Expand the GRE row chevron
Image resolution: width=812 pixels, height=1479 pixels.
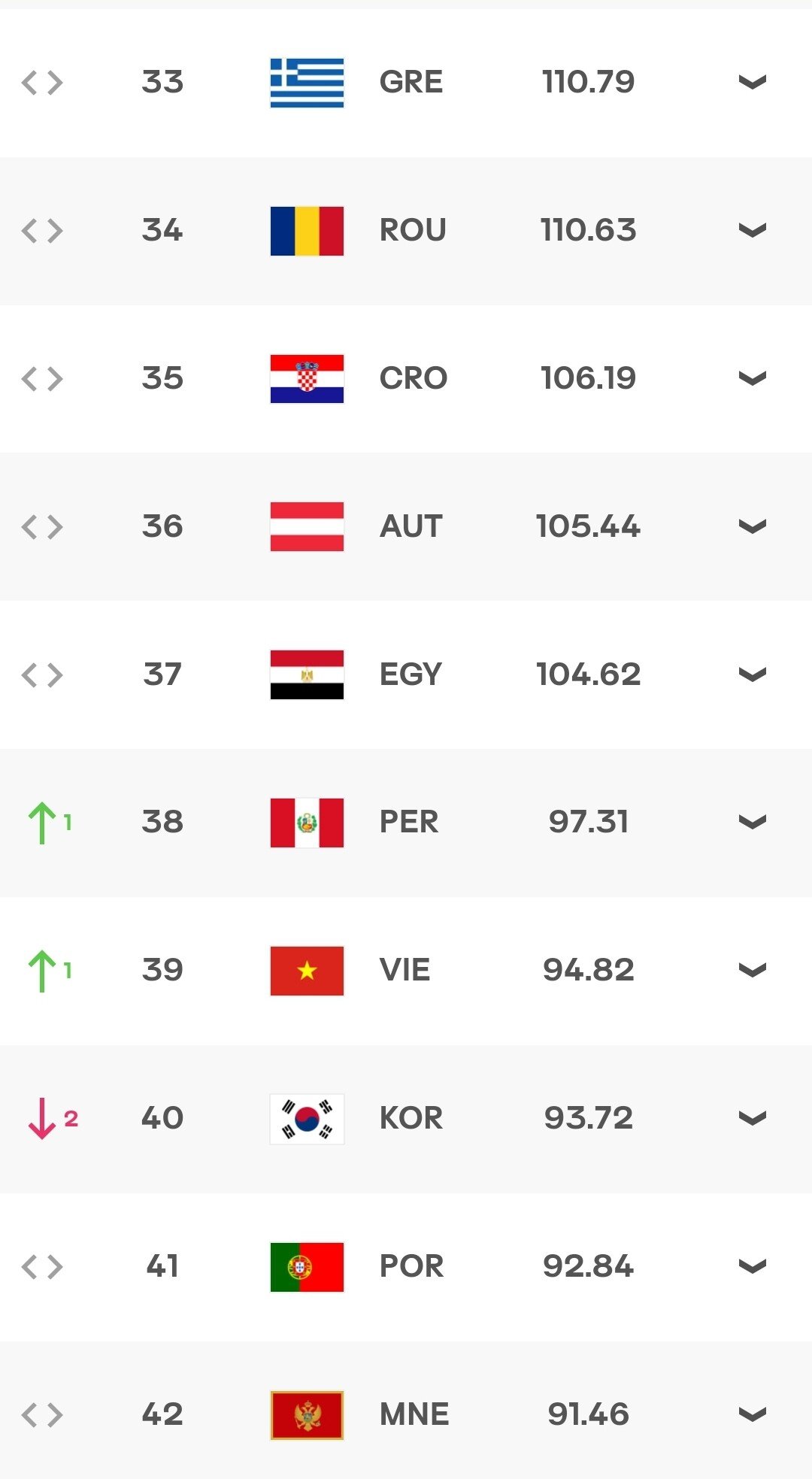pyautogui.click(x=752, y=82)
